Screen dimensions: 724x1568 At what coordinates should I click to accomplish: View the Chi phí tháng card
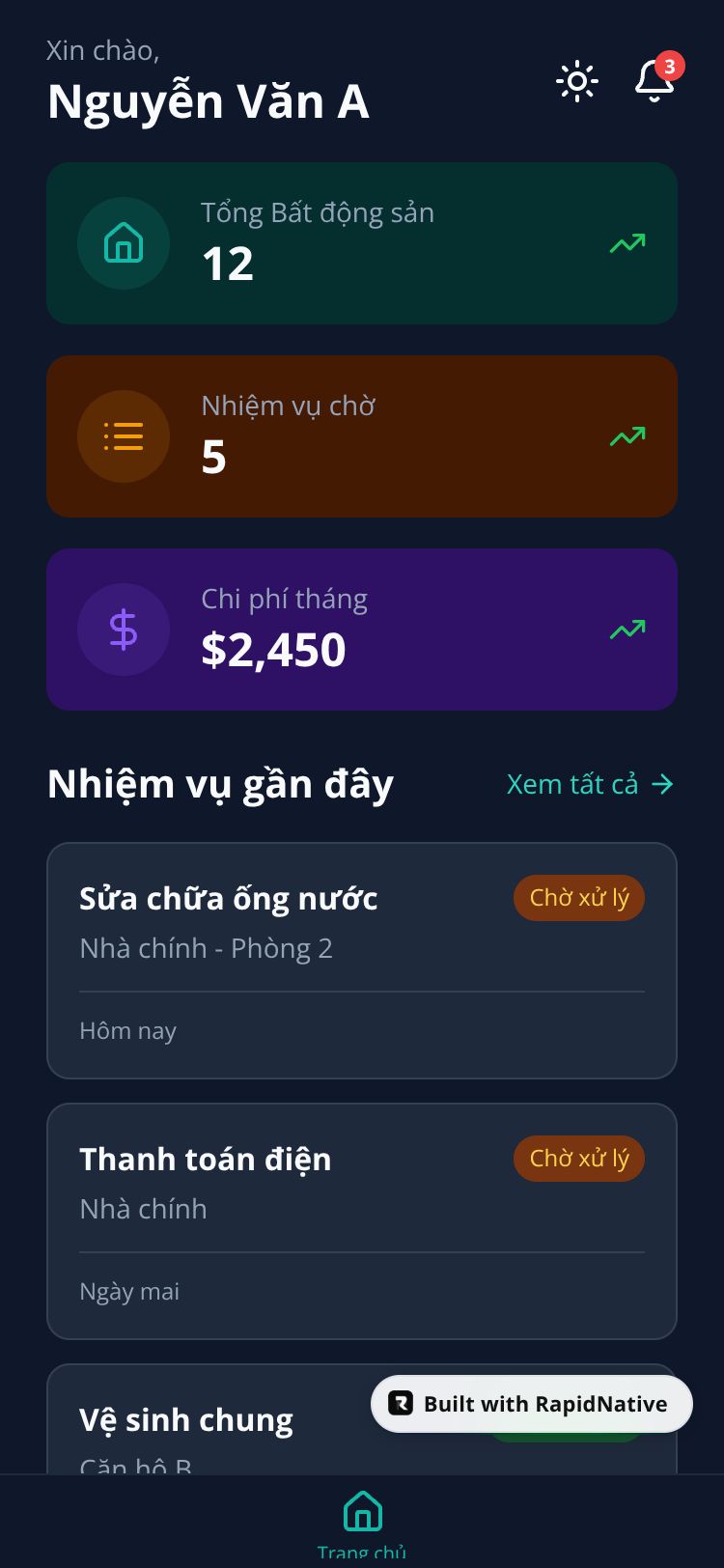[362, 630]
